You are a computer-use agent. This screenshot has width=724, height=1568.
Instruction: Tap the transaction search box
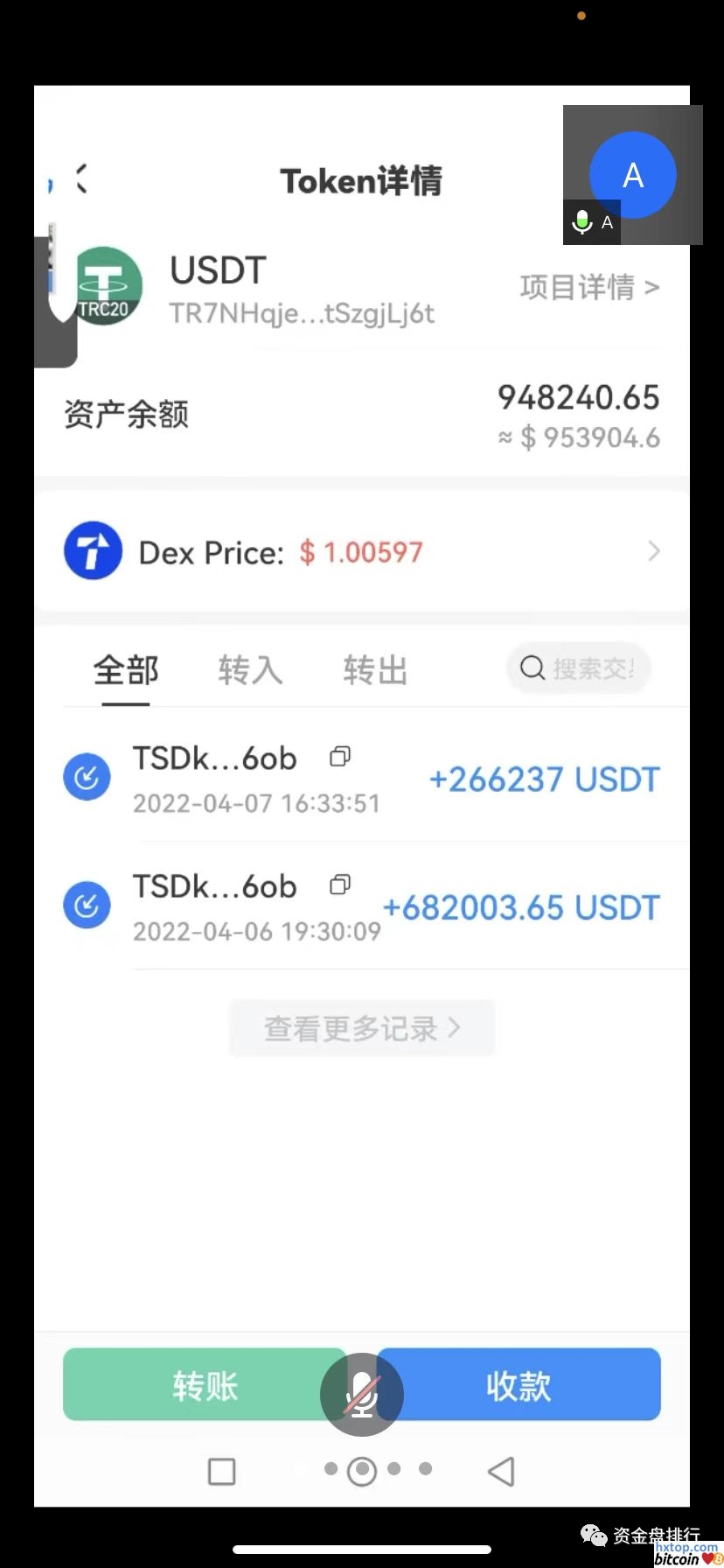tap(578, 668)
